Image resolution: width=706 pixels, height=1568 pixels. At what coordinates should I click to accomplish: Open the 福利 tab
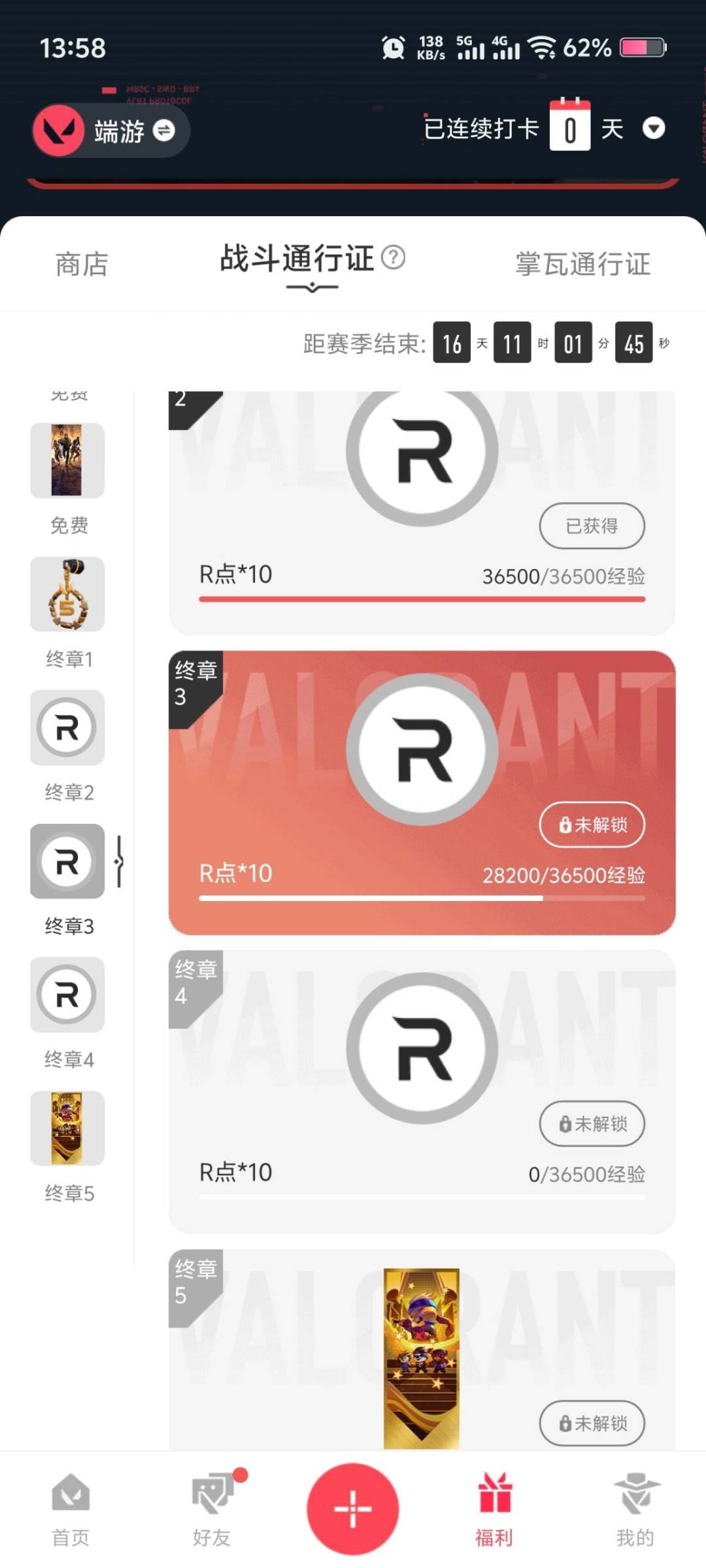(x=494, y=1509)
